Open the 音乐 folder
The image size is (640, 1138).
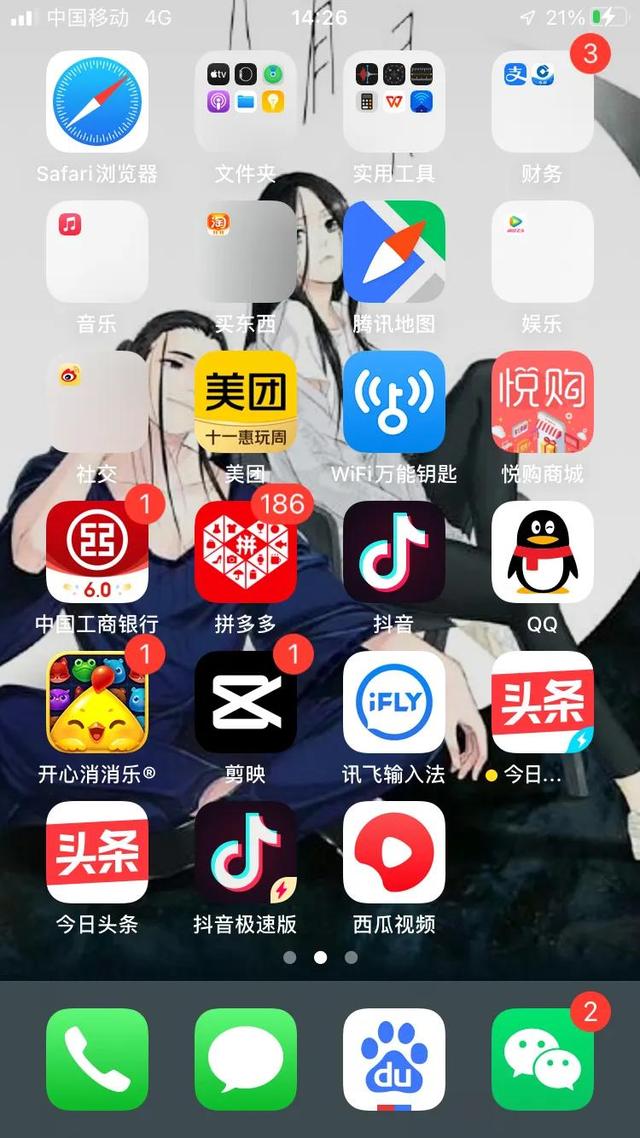click(x=97, y=252)
